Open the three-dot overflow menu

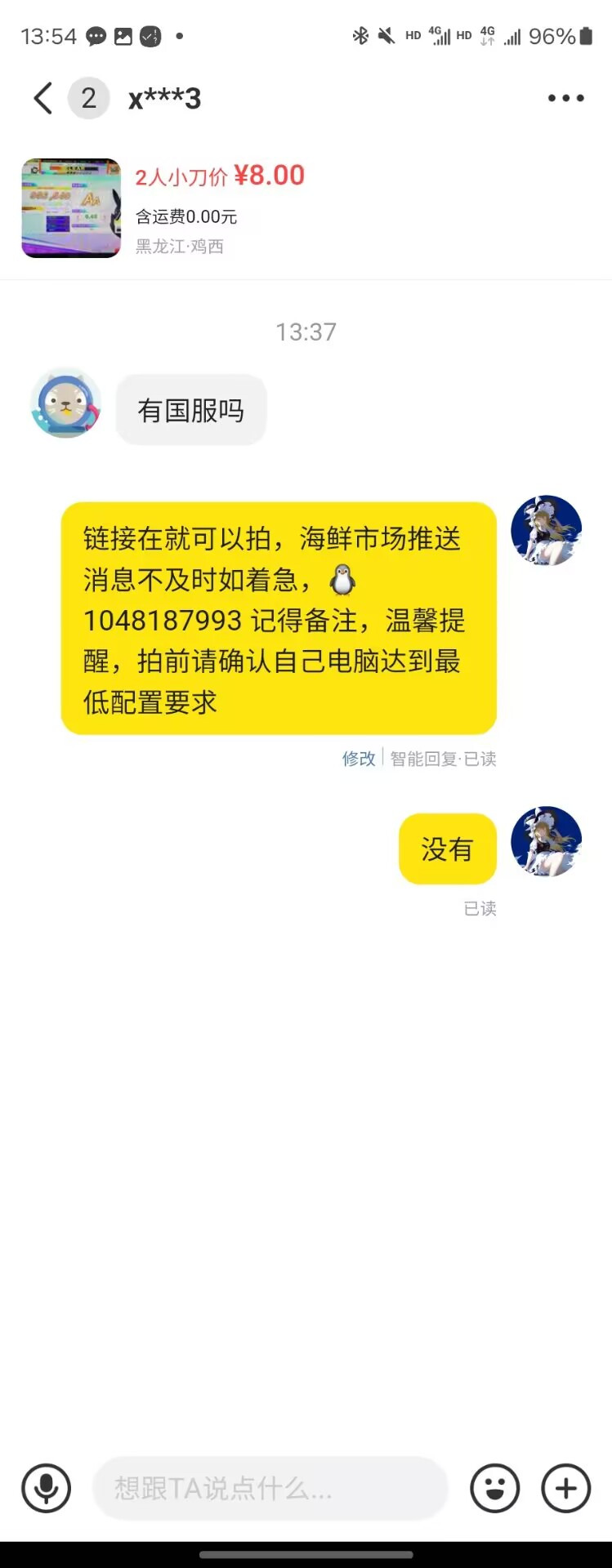click(x=565, y=98)
